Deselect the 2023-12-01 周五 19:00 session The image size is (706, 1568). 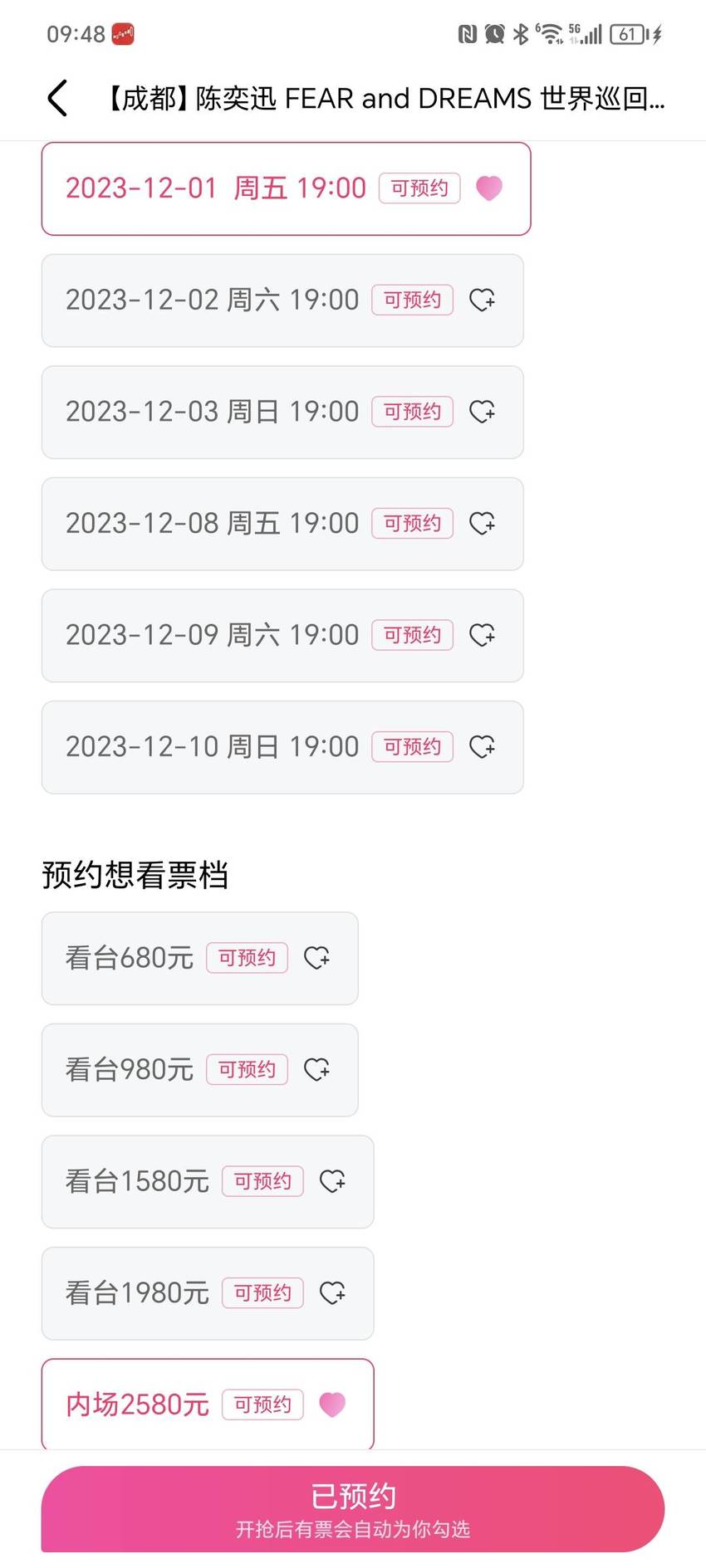(286, 188)
